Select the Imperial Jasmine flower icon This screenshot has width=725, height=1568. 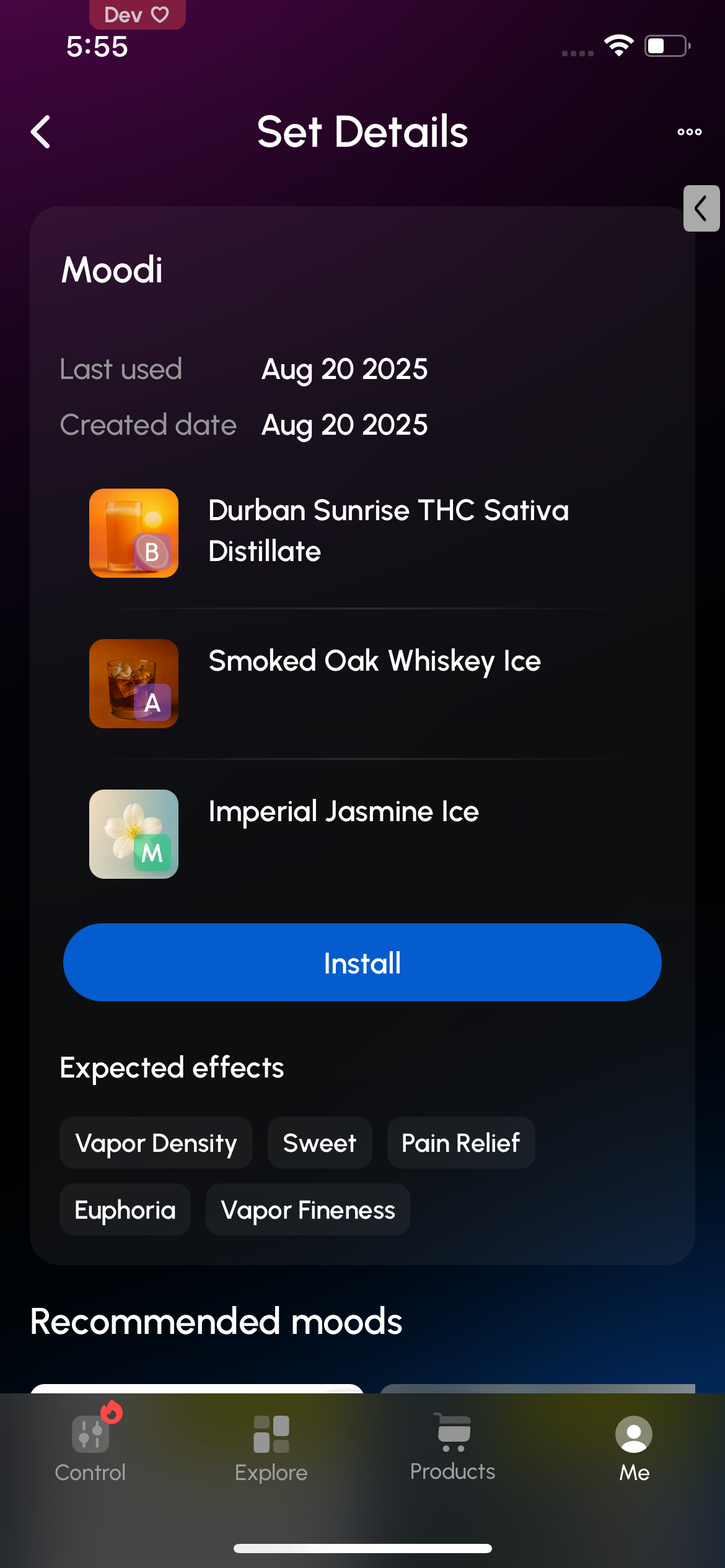click(x=133, y=833)
